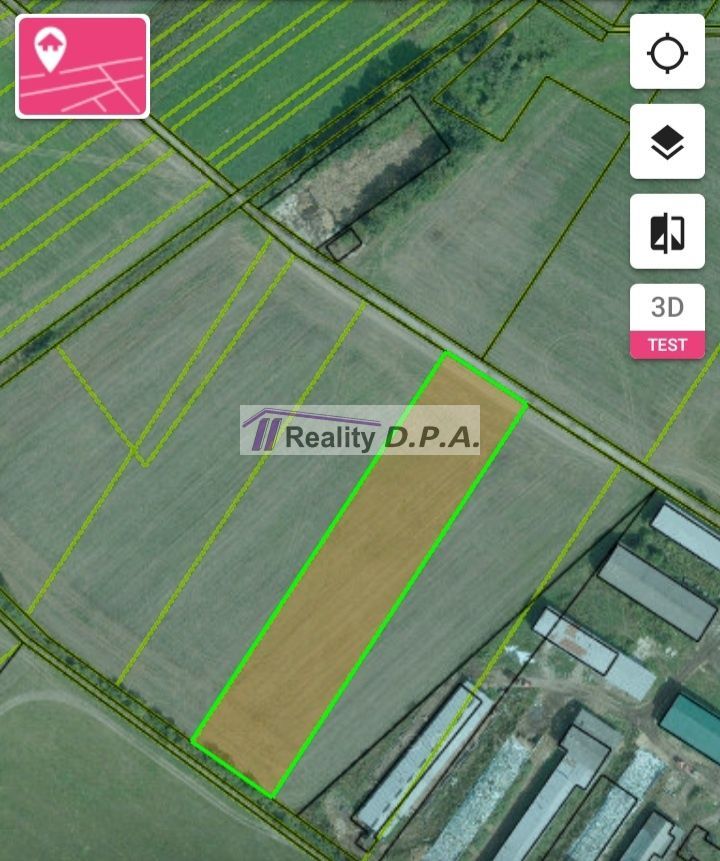The height and width of the screenshot is (861, 720).
Task: Open the pink parcel map logo button
Action: [82, 66]
